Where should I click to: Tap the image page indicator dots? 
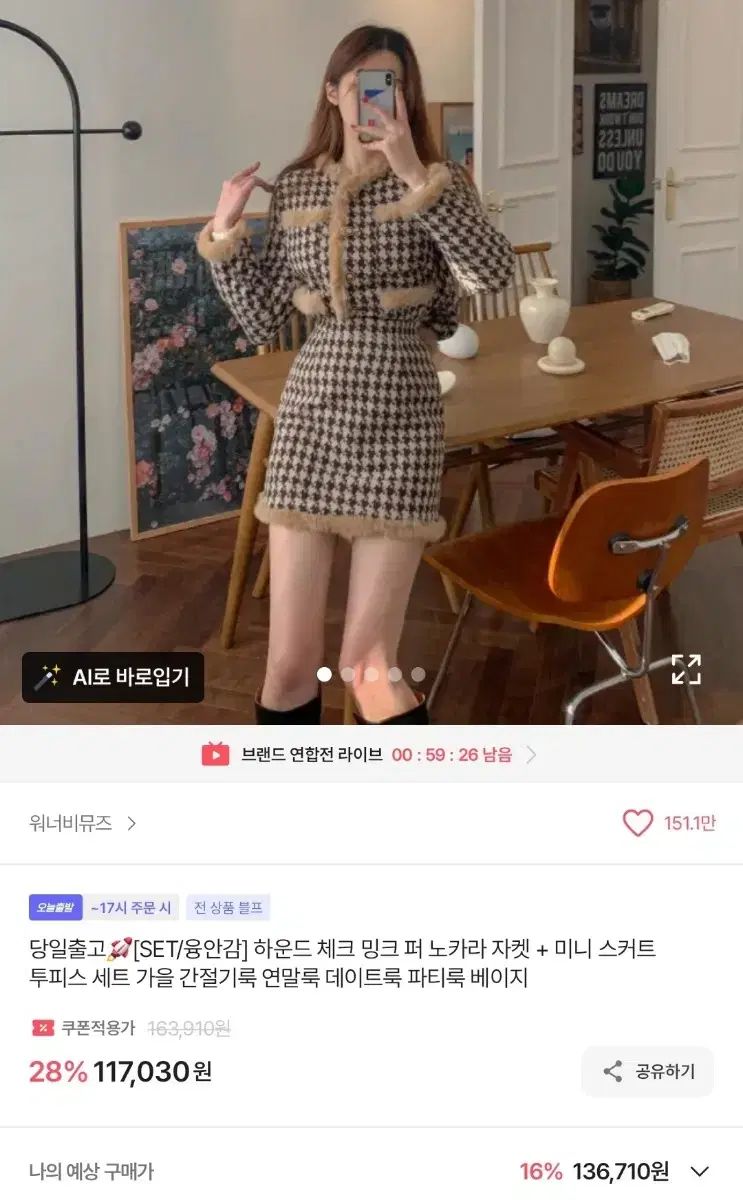pyautogui.click(x=370, y=674)
